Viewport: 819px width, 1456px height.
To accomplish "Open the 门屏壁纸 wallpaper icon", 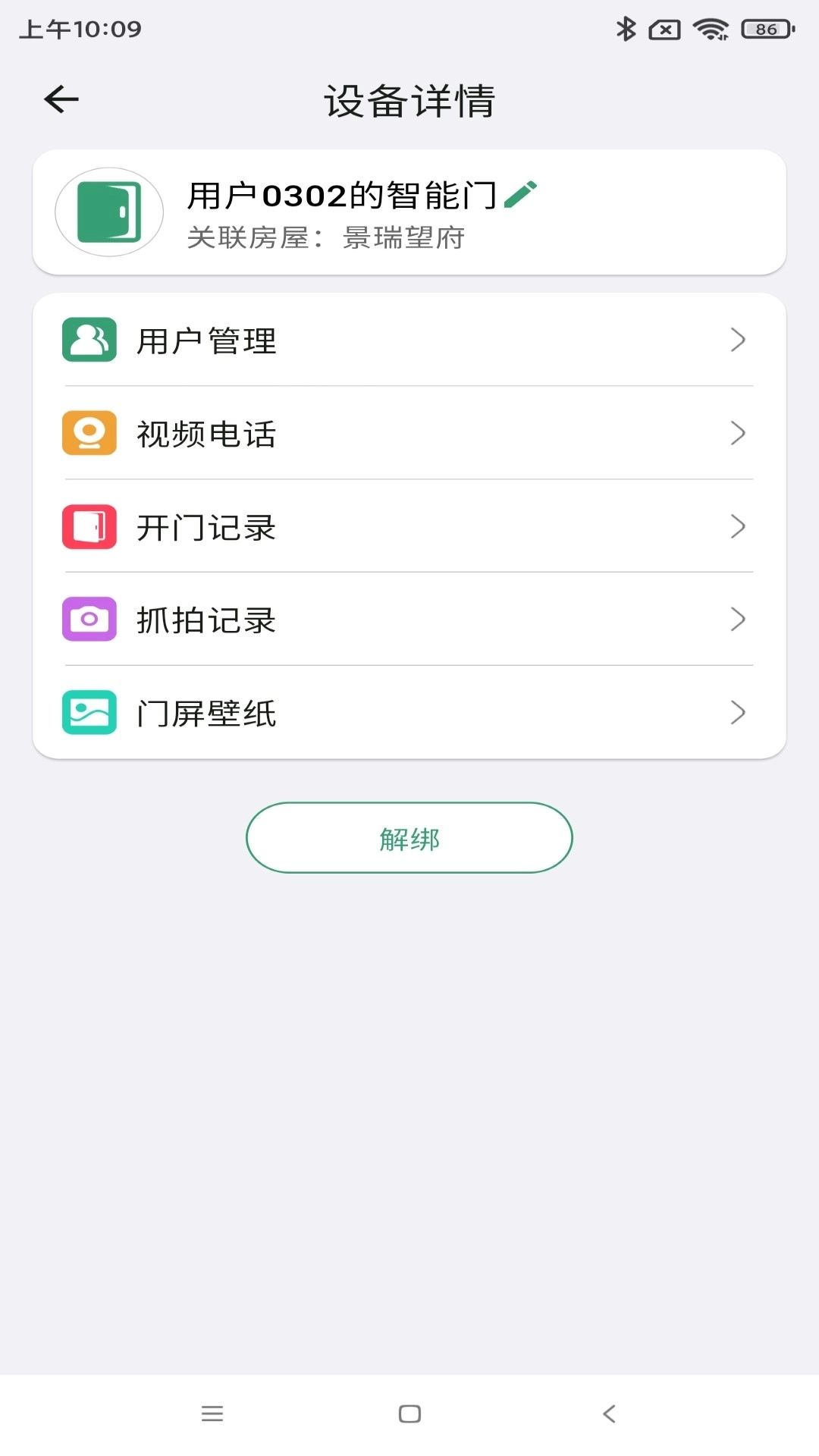I will click(89, 712).
